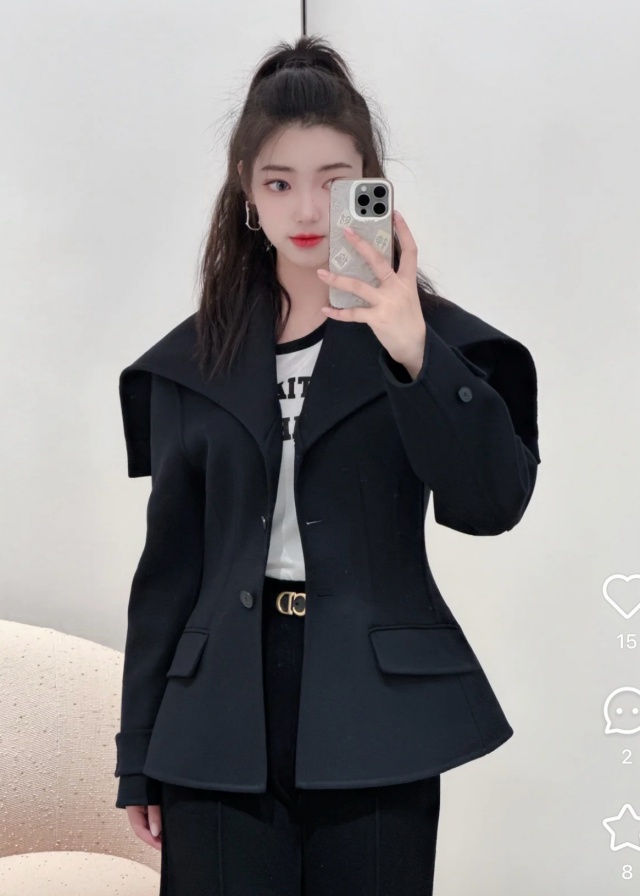Open the comments bubble icon
640x896 pixels.
(x=623, y=711)
